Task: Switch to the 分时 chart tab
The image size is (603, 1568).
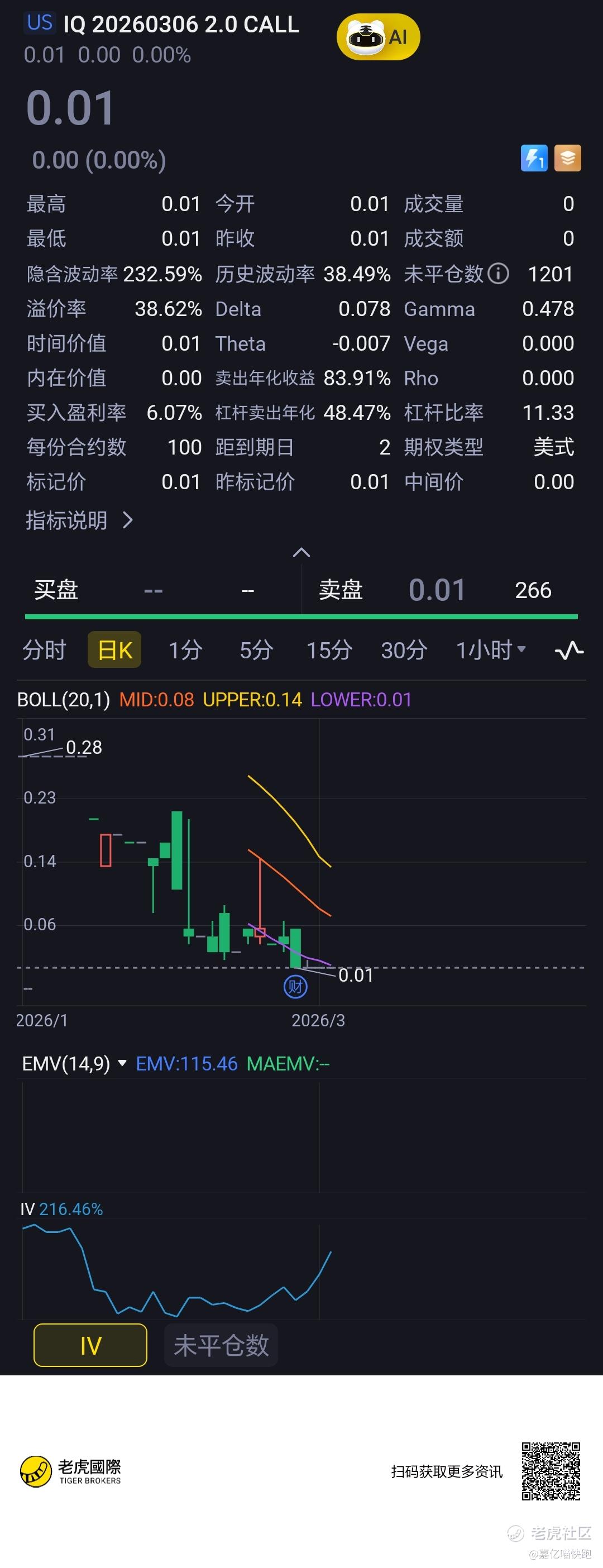Action: 44,650
